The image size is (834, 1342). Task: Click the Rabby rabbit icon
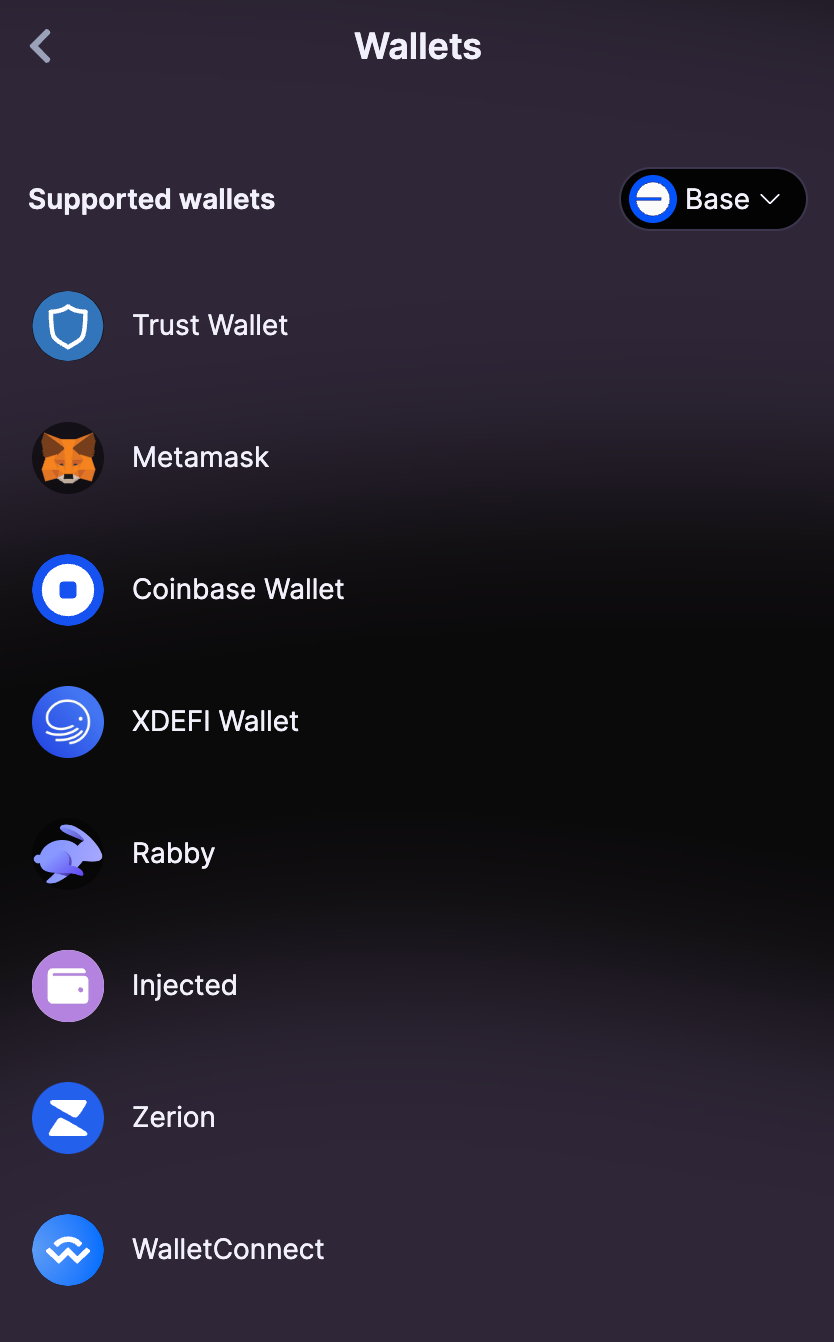tap(68, 853)
